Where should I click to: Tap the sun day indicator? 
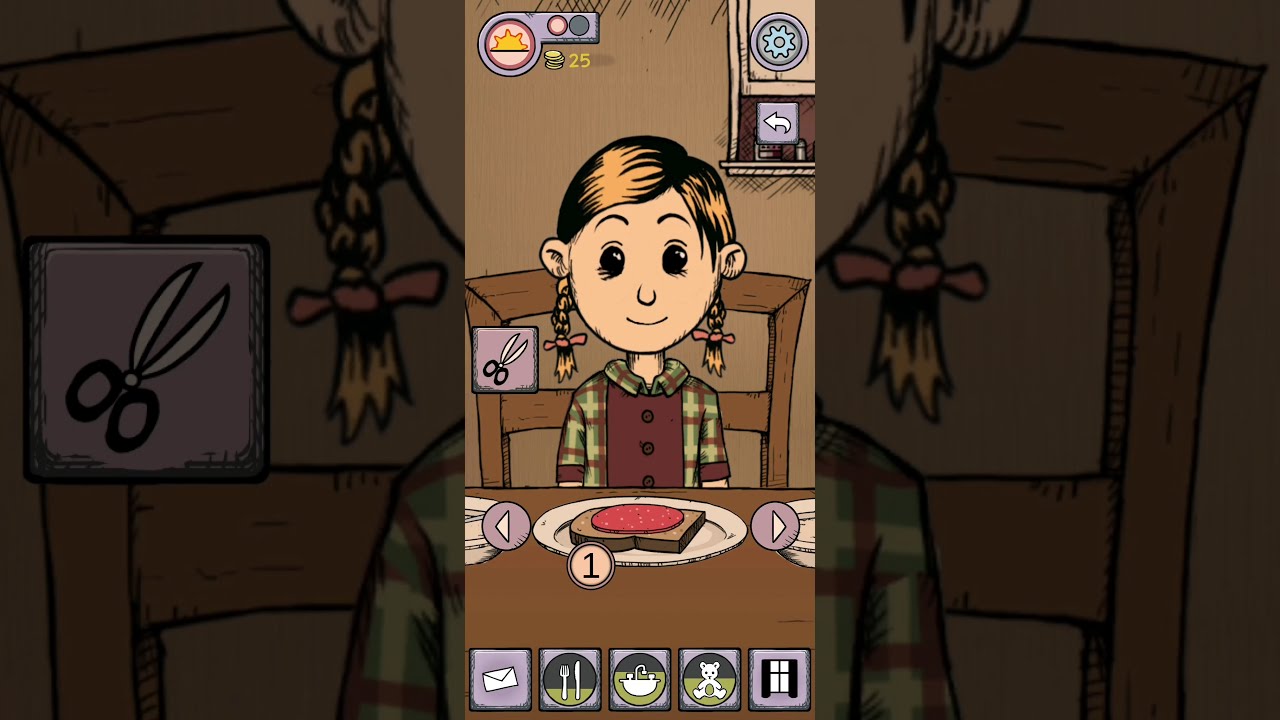click(509, 44)
